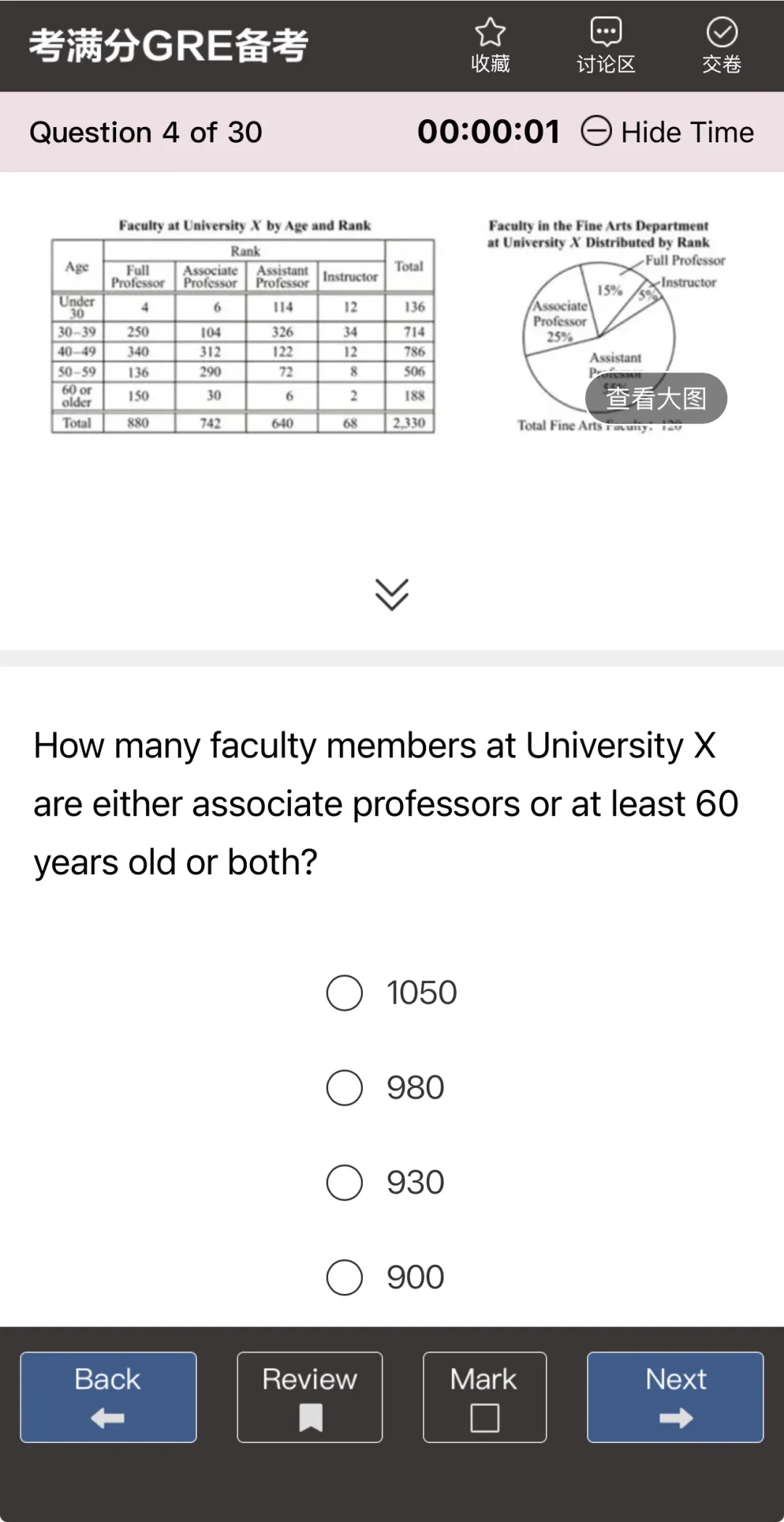The image size is (784, 1522).
Task: Click the 00:00:01 timer display
Action: (489, 131)
